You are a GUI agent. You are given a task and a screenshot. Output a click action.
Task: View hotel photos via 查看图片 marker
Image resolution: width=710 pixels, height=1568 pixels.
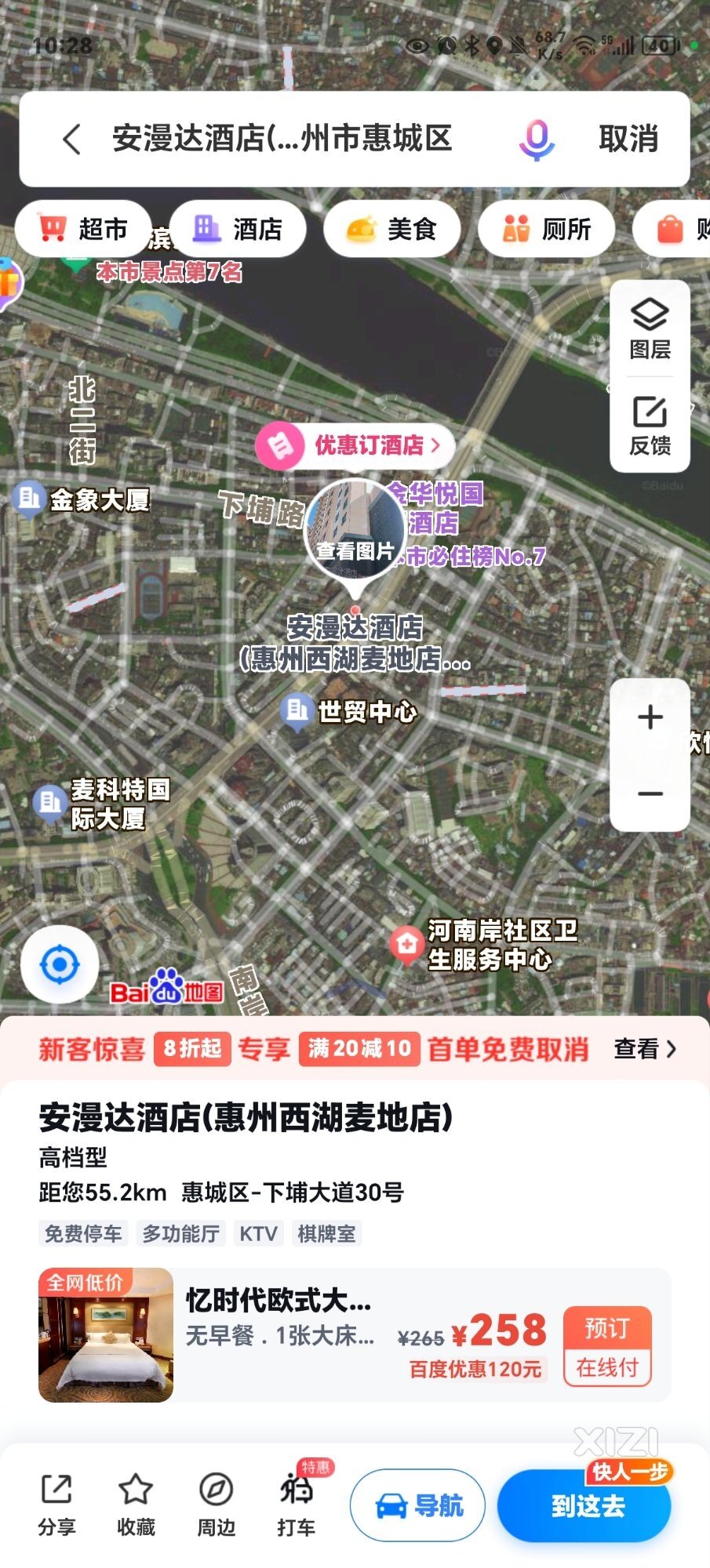355,531
